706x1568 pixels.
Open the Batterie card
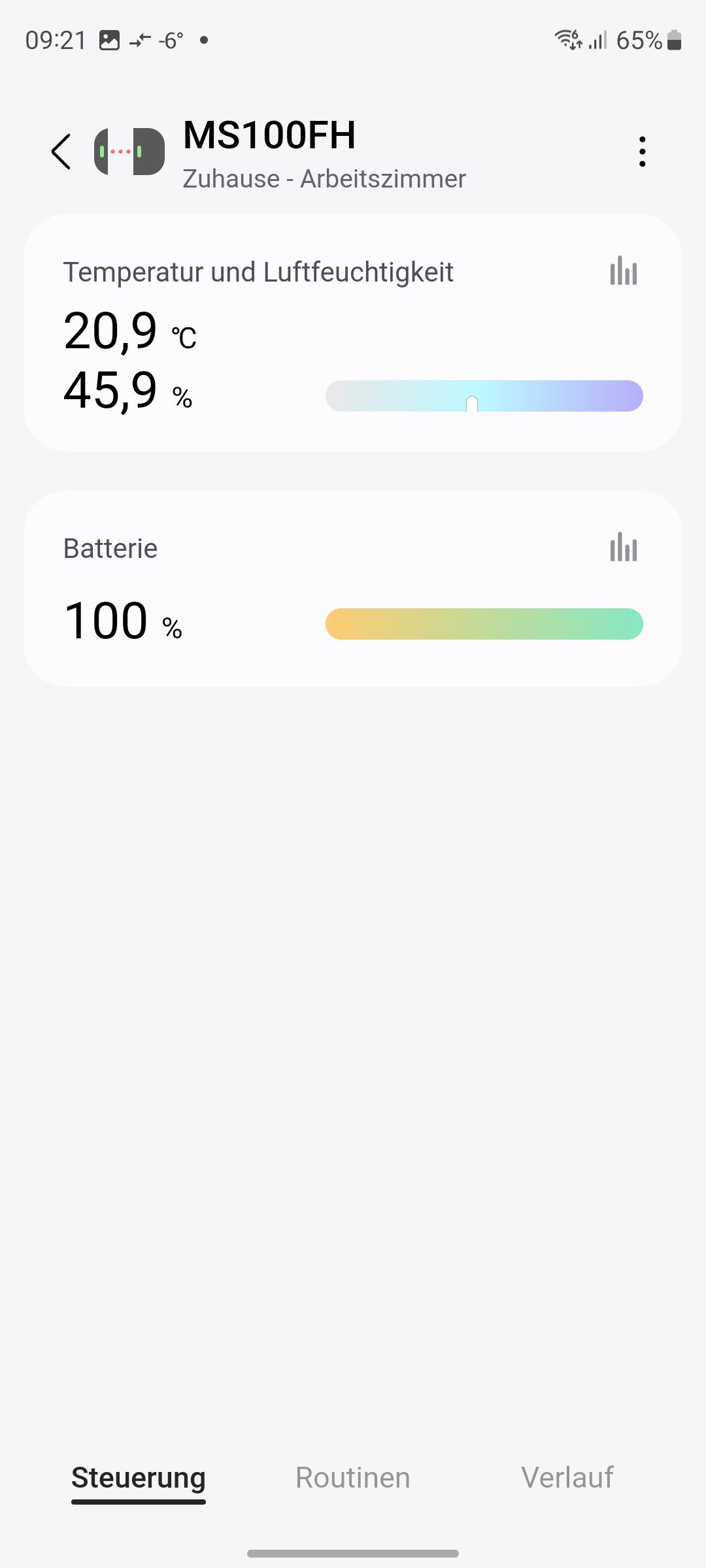tap(196, 588)
